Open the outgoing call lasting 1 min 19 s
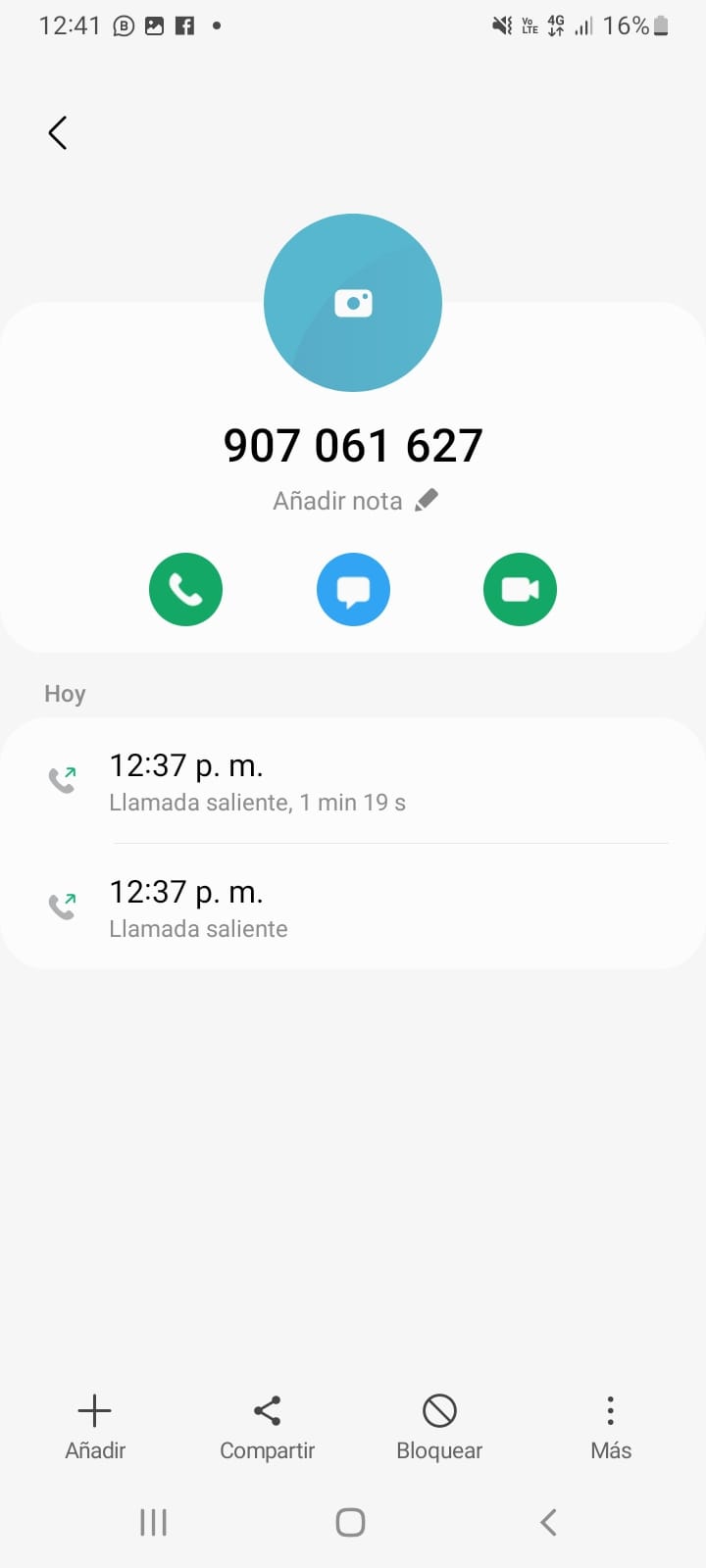Viewport: 706px width, 1568px height. point(353,781)
